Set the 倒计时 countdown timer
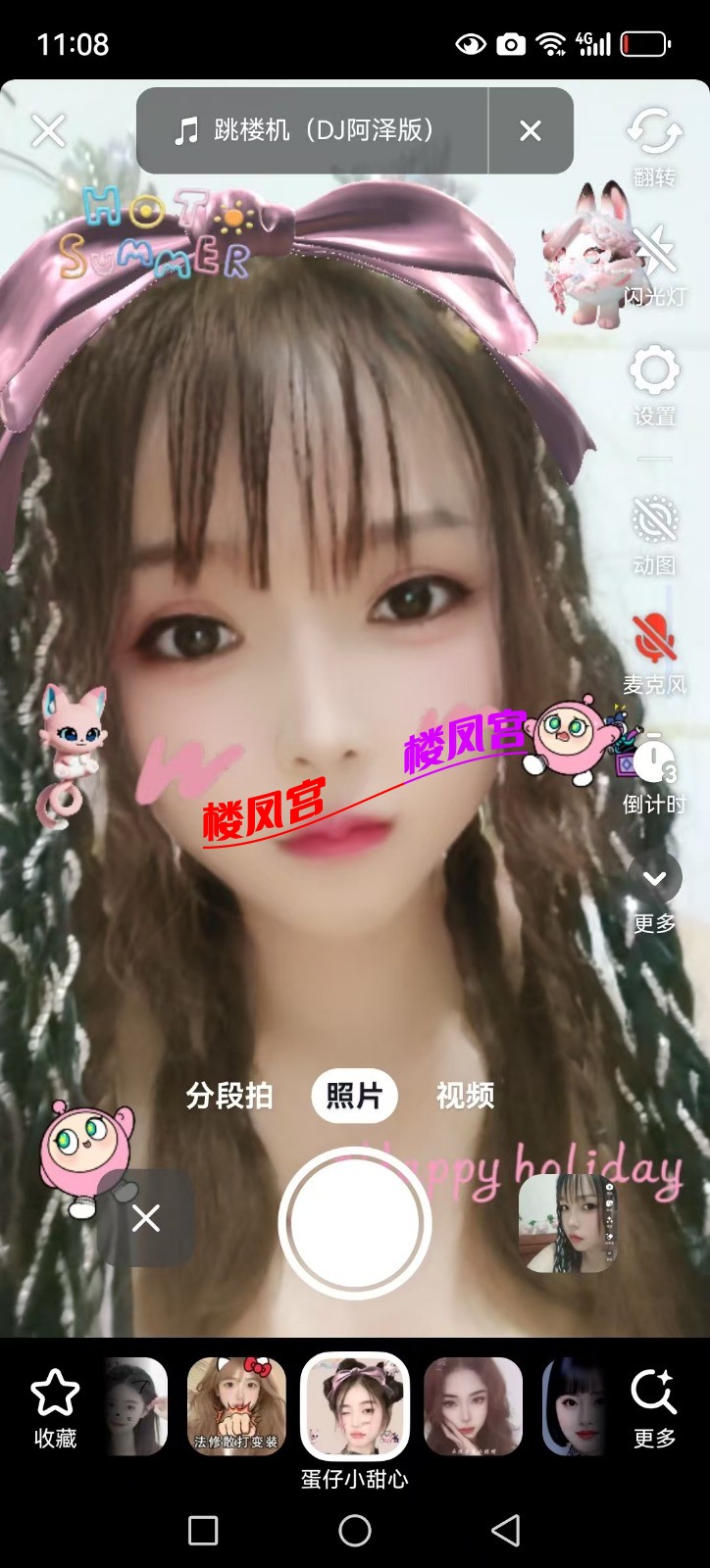 pos(654,774)
